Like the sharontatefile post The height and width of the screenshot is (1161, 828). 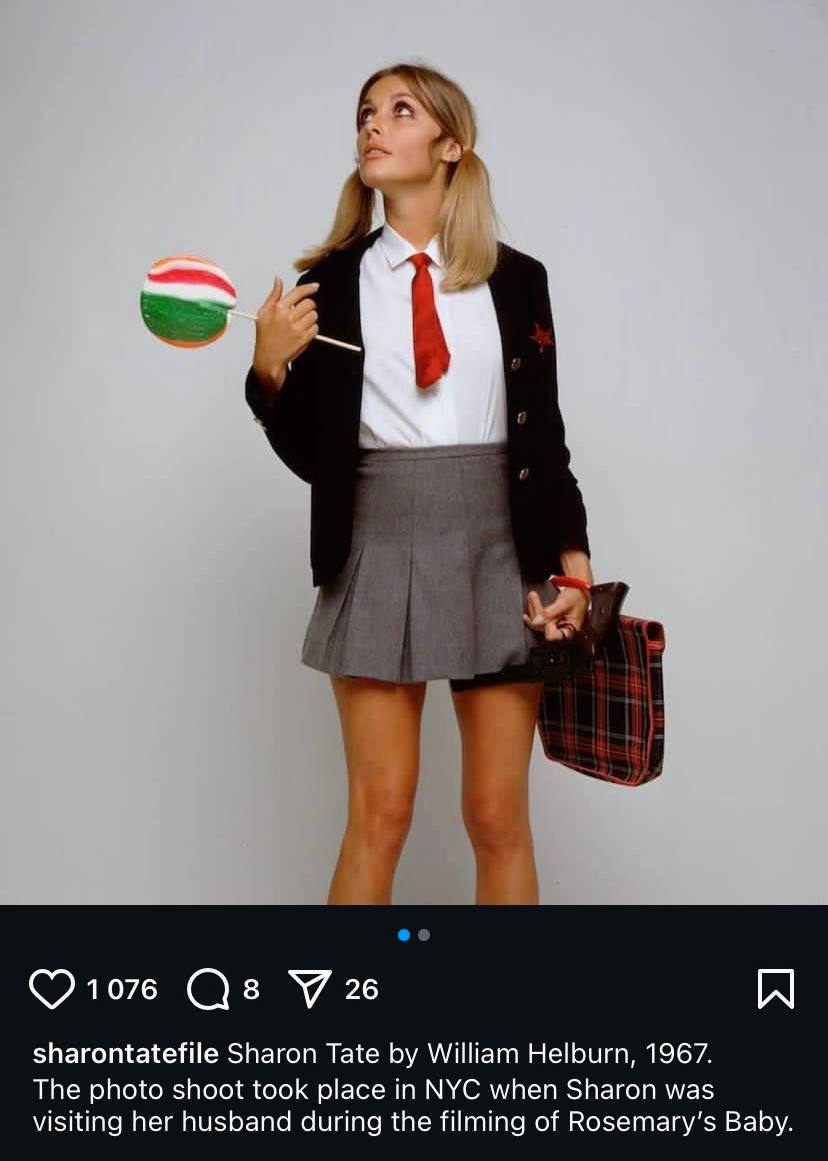[51, 989]
